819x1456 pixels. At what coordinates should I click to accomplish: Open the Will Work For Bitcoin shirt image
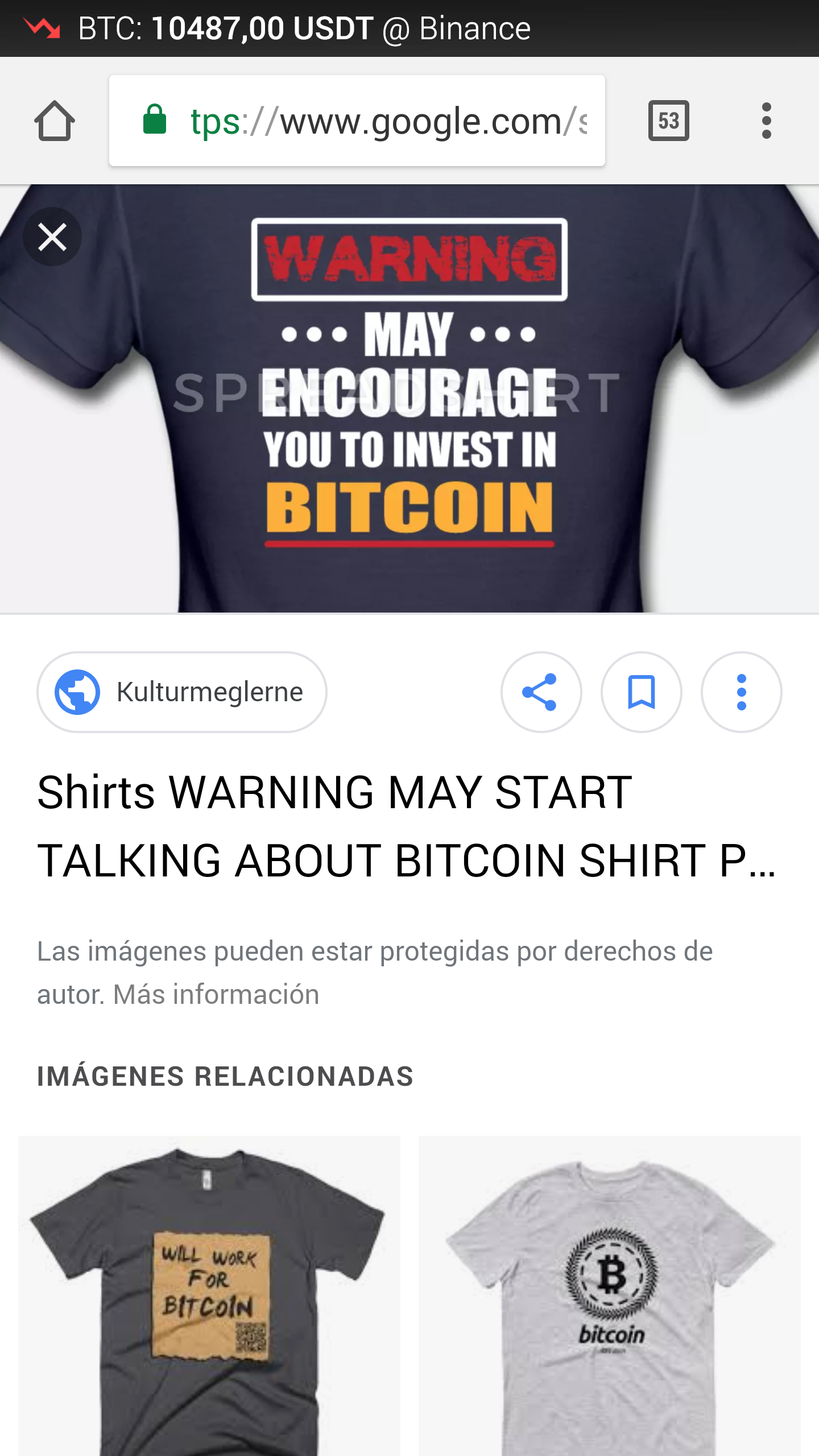tap(209, 1297)
